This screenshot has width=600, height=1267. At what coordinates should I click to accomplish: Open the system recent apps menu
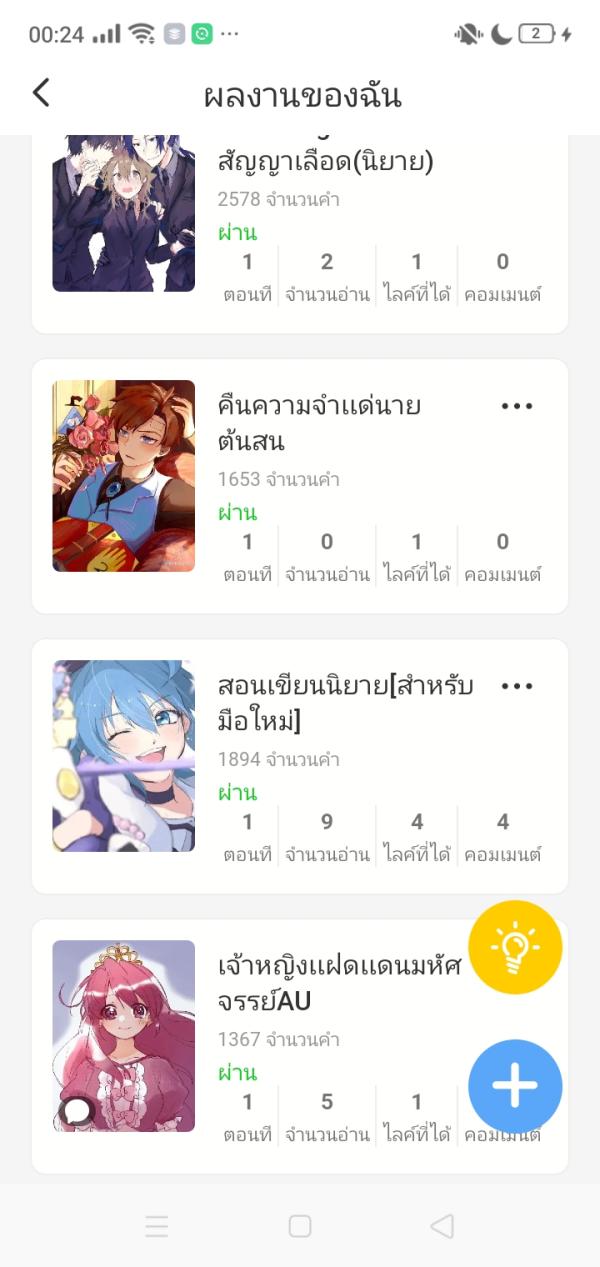(157, 1226)
